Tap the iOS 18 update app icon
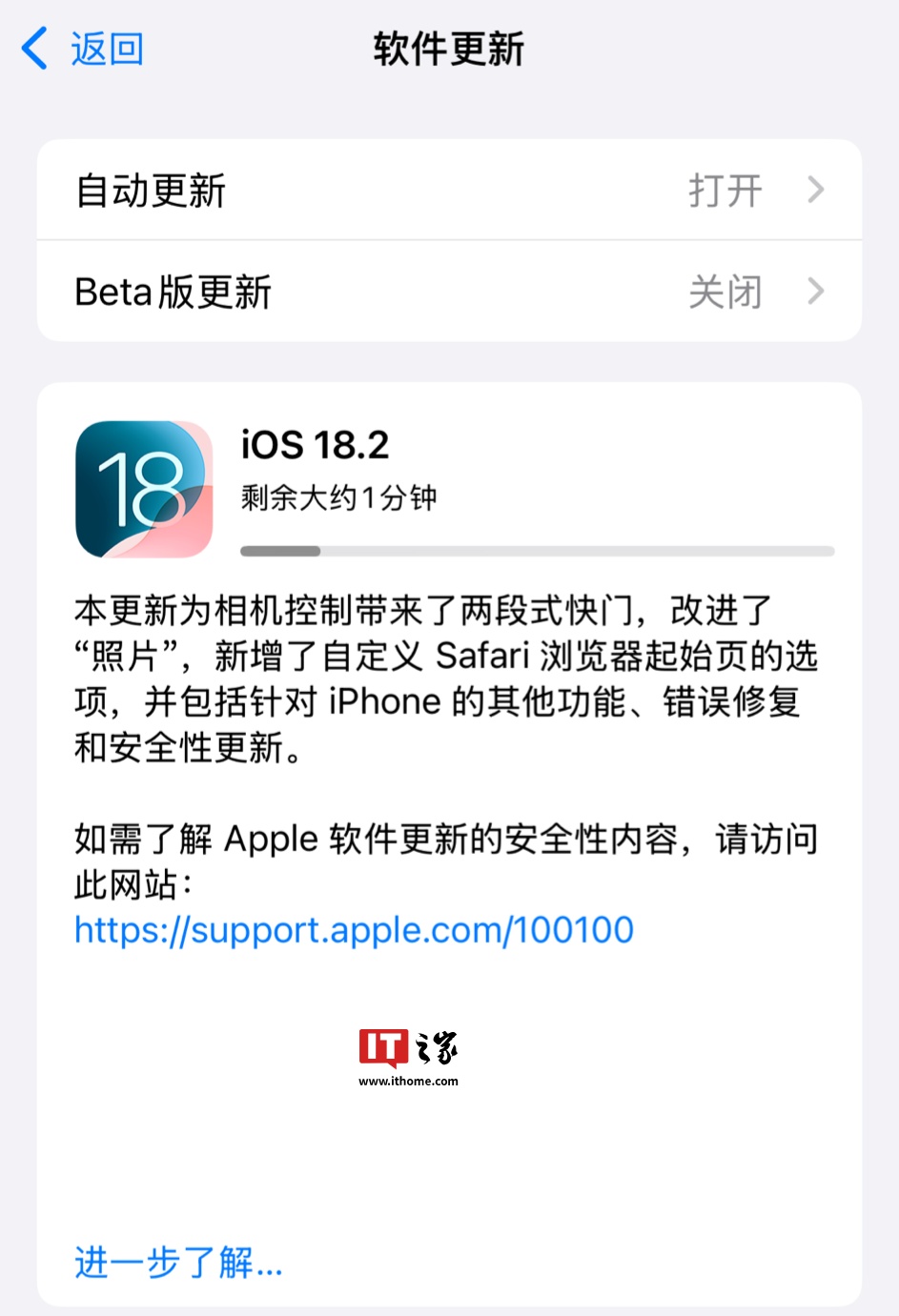 click(x=143, y=487)
